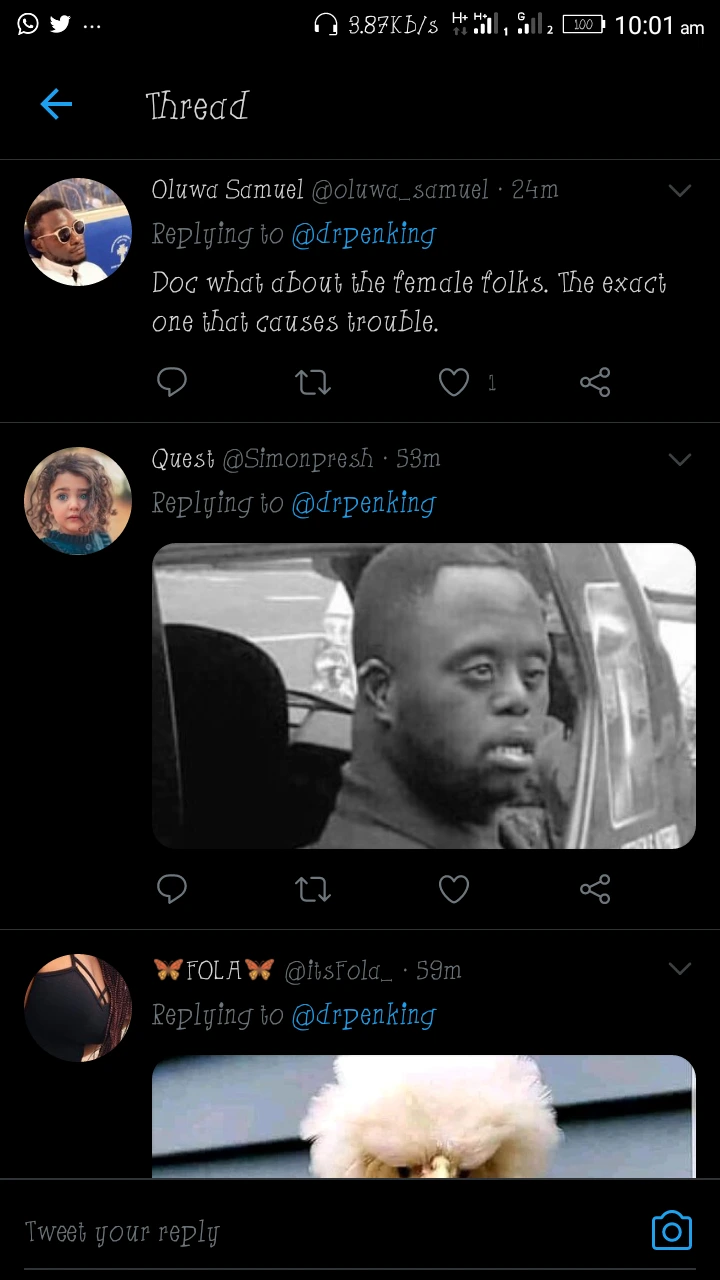Image resolution: width=720 pixels, height=1280 pixels.
Task: Open the image in Quest's tweet
Action: click(x=423, y=696)
